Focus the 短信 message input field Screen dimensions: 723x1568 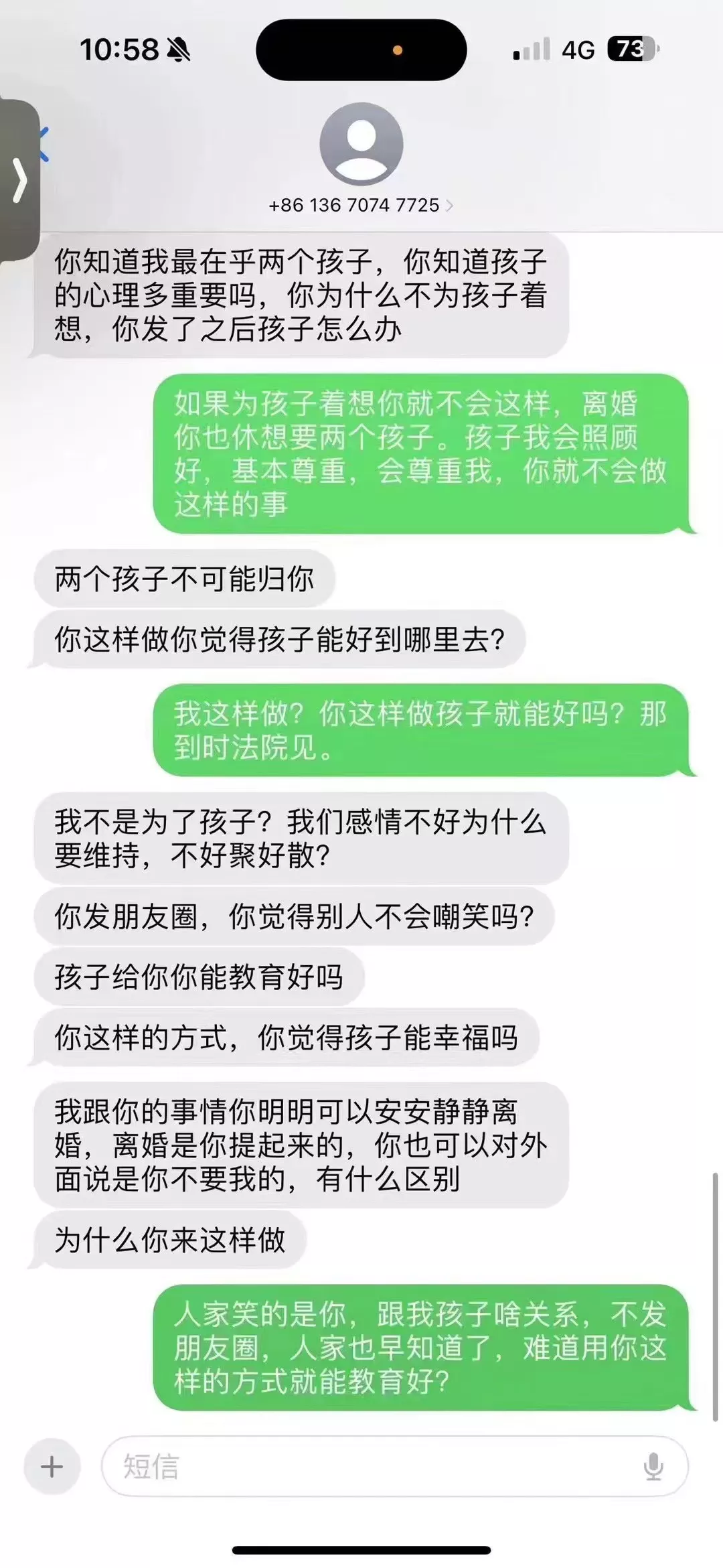coord(395,1467)
